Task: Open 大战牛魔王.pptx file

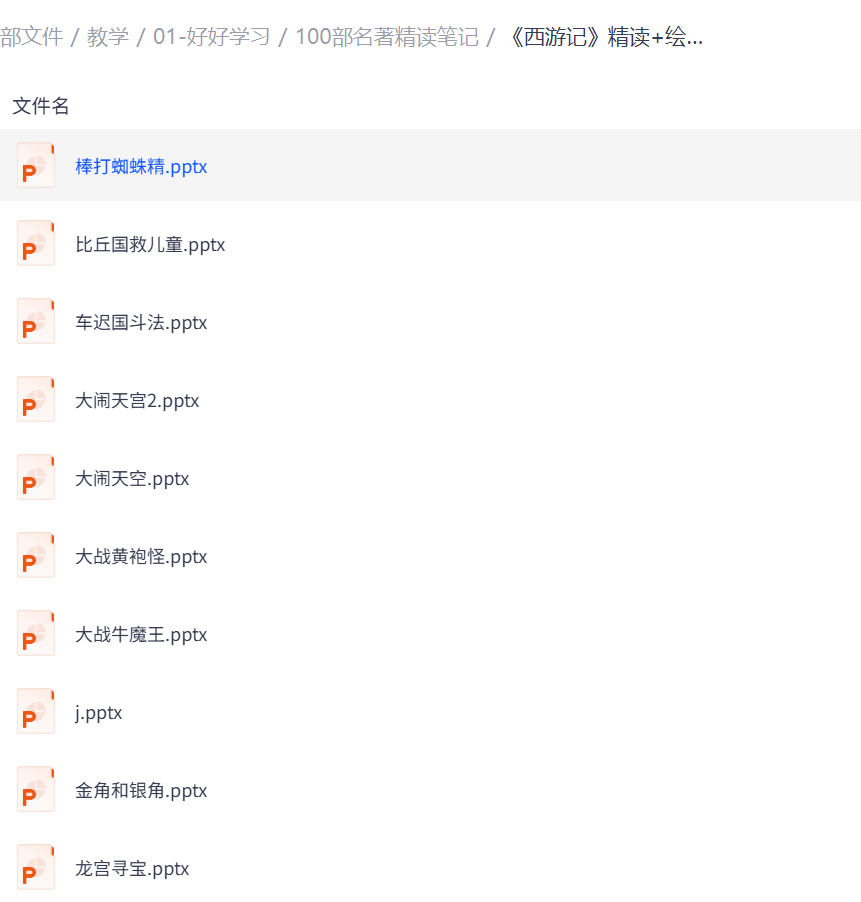Action: pyautogui.click(x=141, y=634)
